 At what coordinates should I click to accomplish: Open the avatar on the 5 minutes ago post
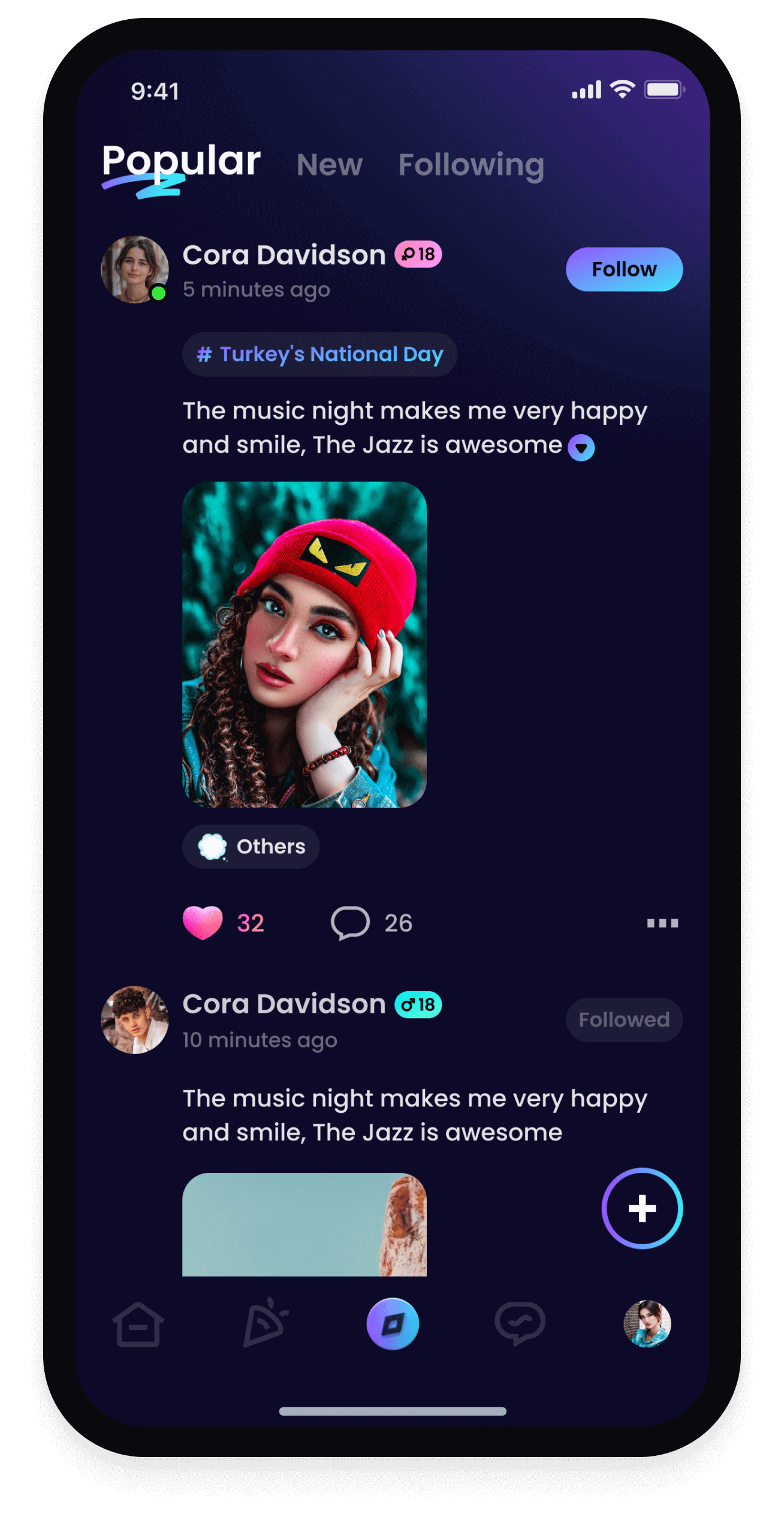[x=135, y=269]
